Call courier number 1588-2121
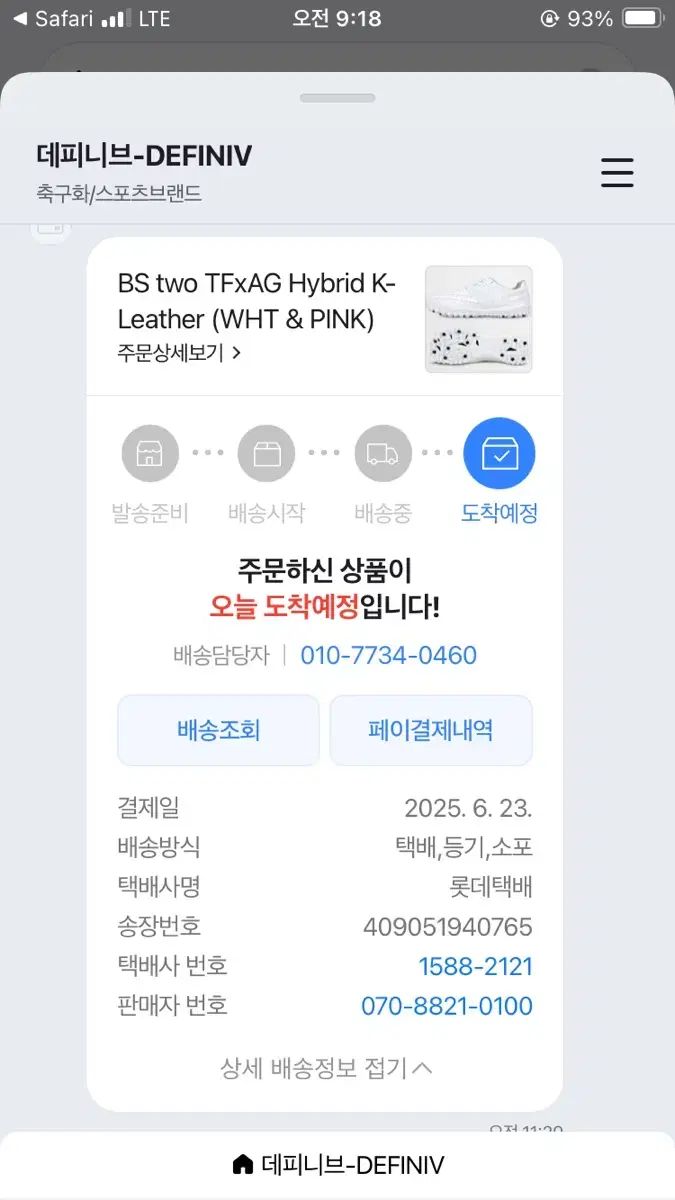 (x=475, y=966)
